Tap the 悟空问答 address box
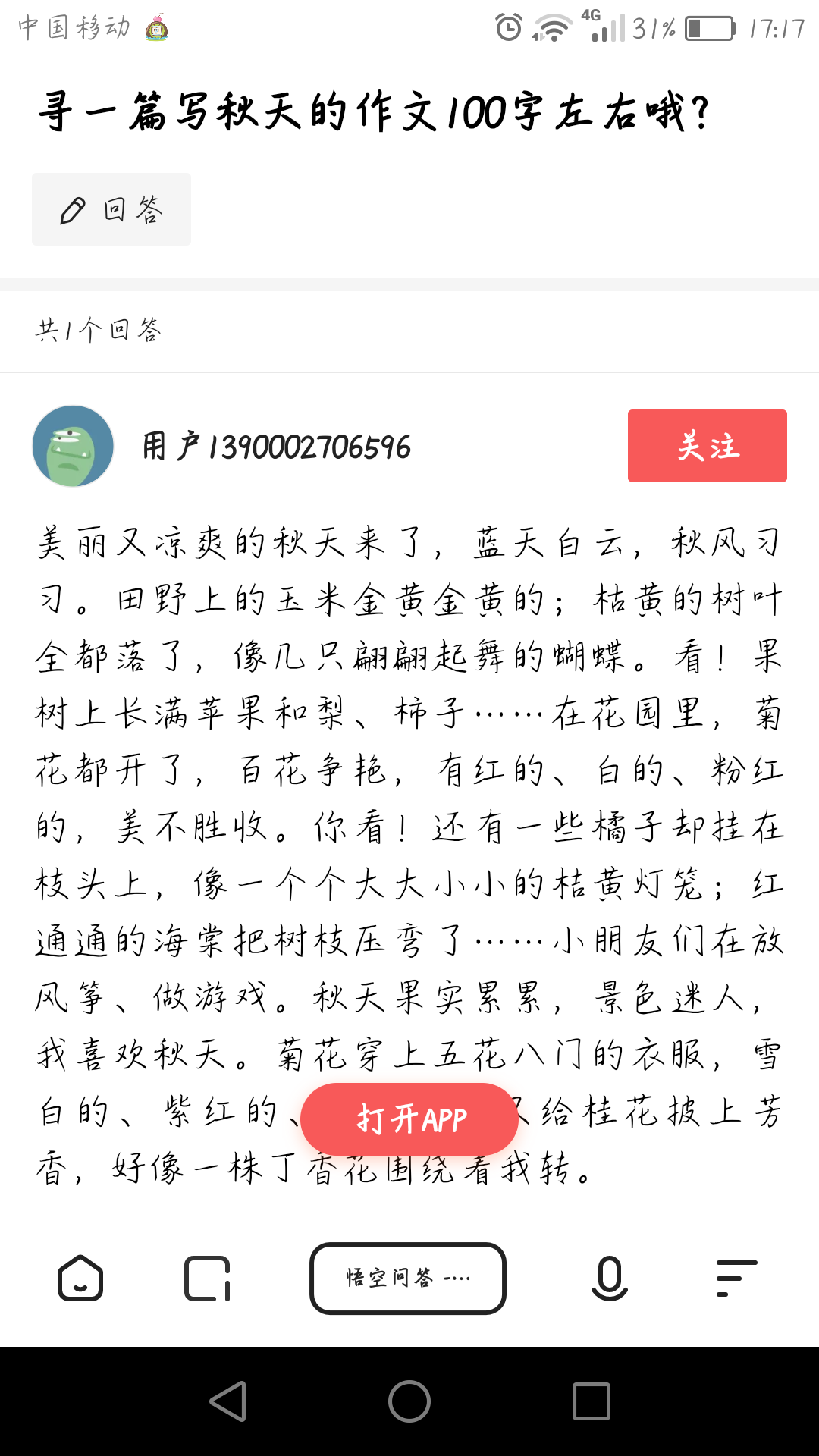The height and width of the screenshot is (1456, 819). [408, 1279]
